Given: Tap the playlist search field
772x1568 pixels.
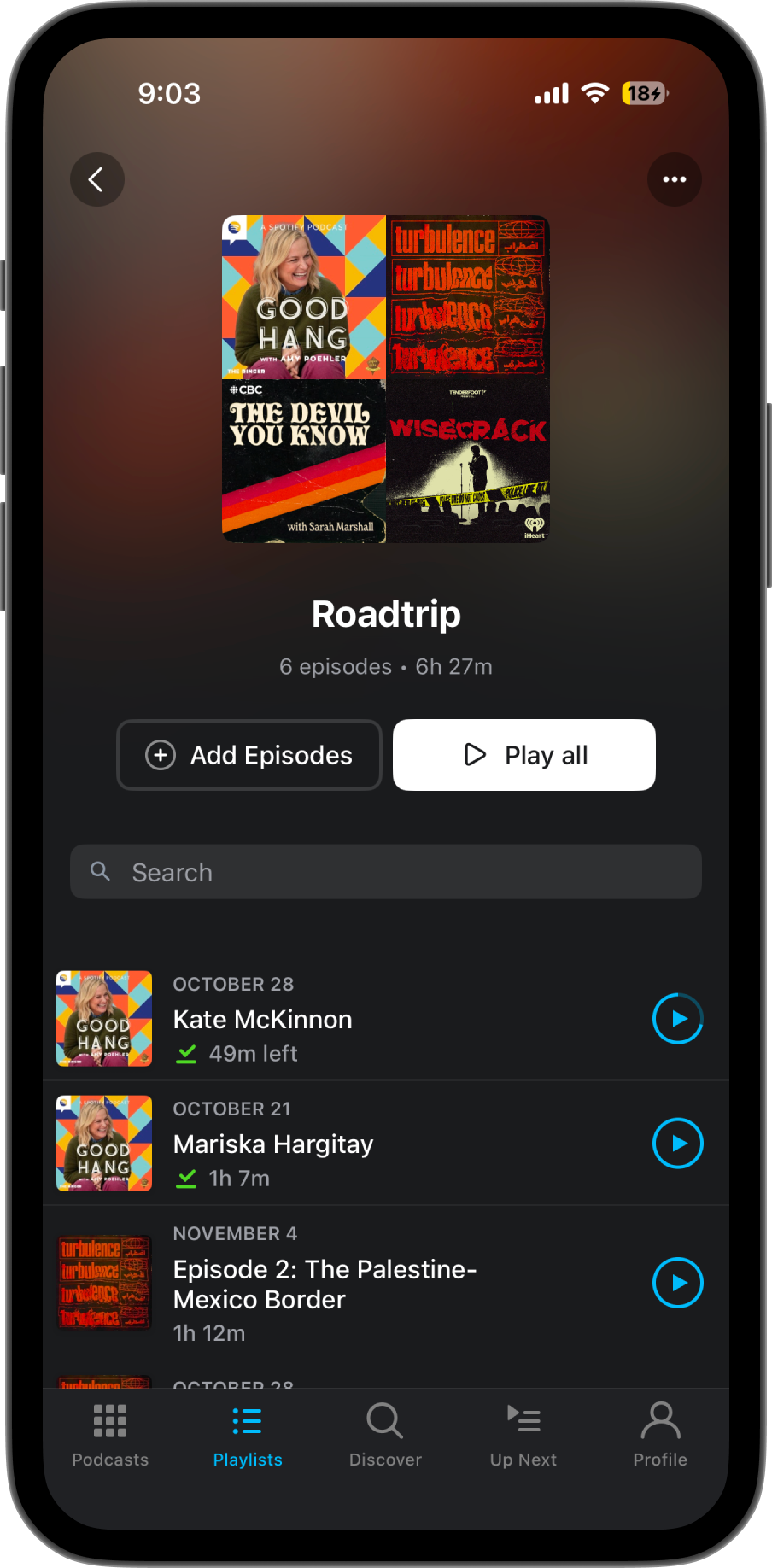Looking at the screenshot, I should pyautogui.click(x=386, y=872).
